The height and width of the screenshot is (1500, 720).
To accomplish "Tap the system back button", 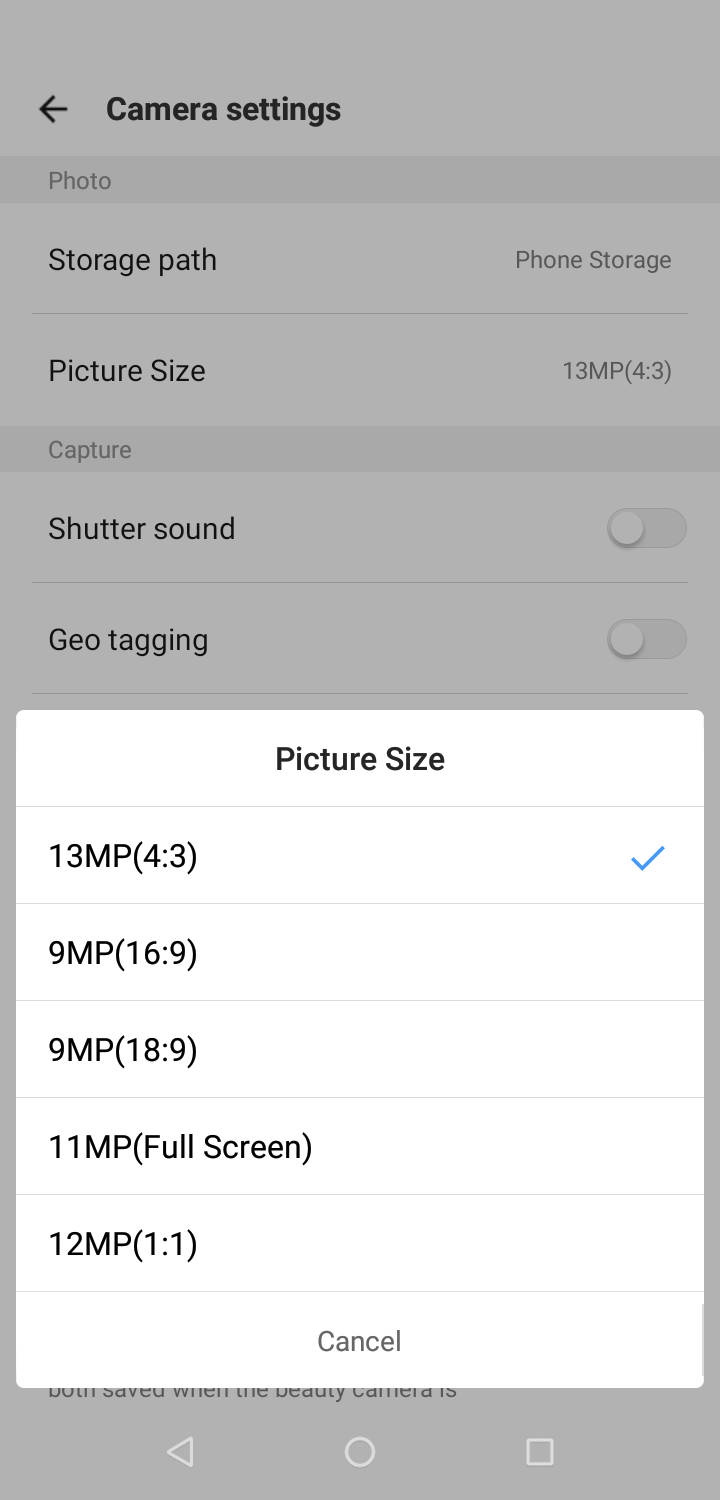I will coord(180,1452).
